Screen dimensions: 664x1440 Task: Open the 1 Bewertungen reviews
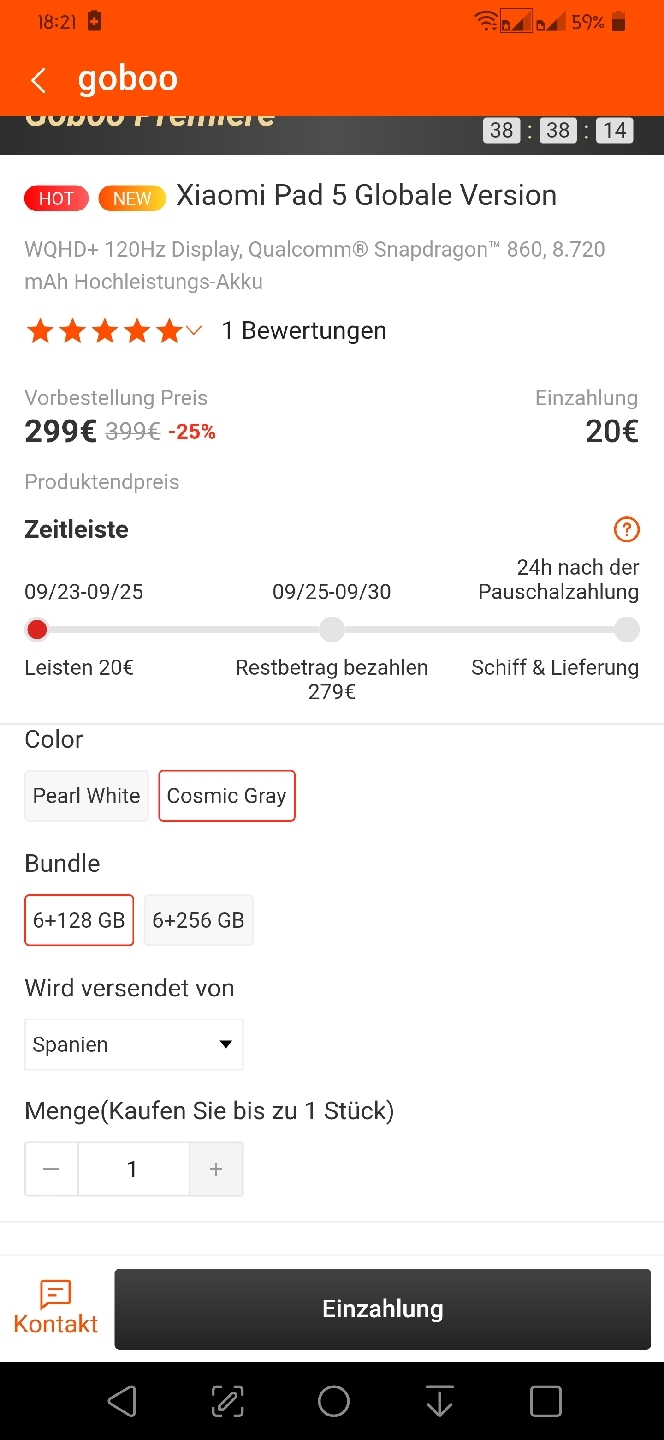coord(304,331)
